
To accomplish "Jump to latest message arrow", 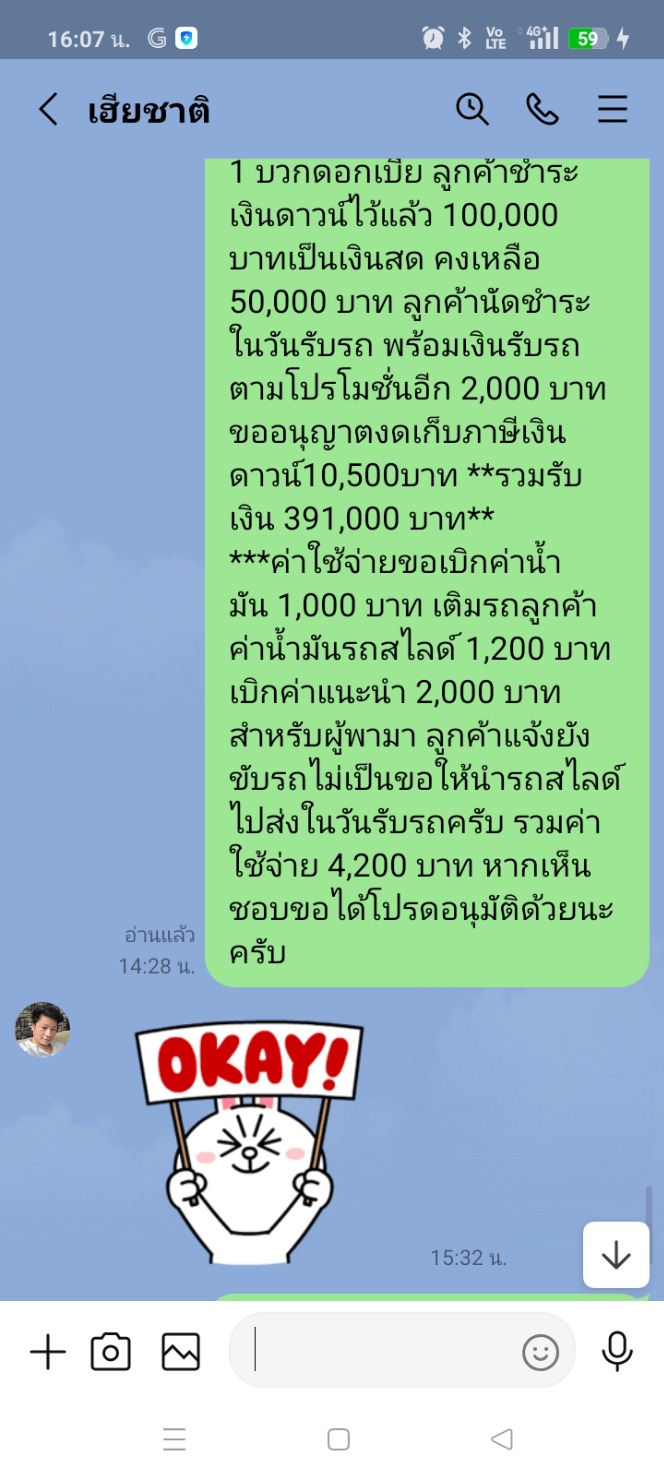I will pos(616,1254).
